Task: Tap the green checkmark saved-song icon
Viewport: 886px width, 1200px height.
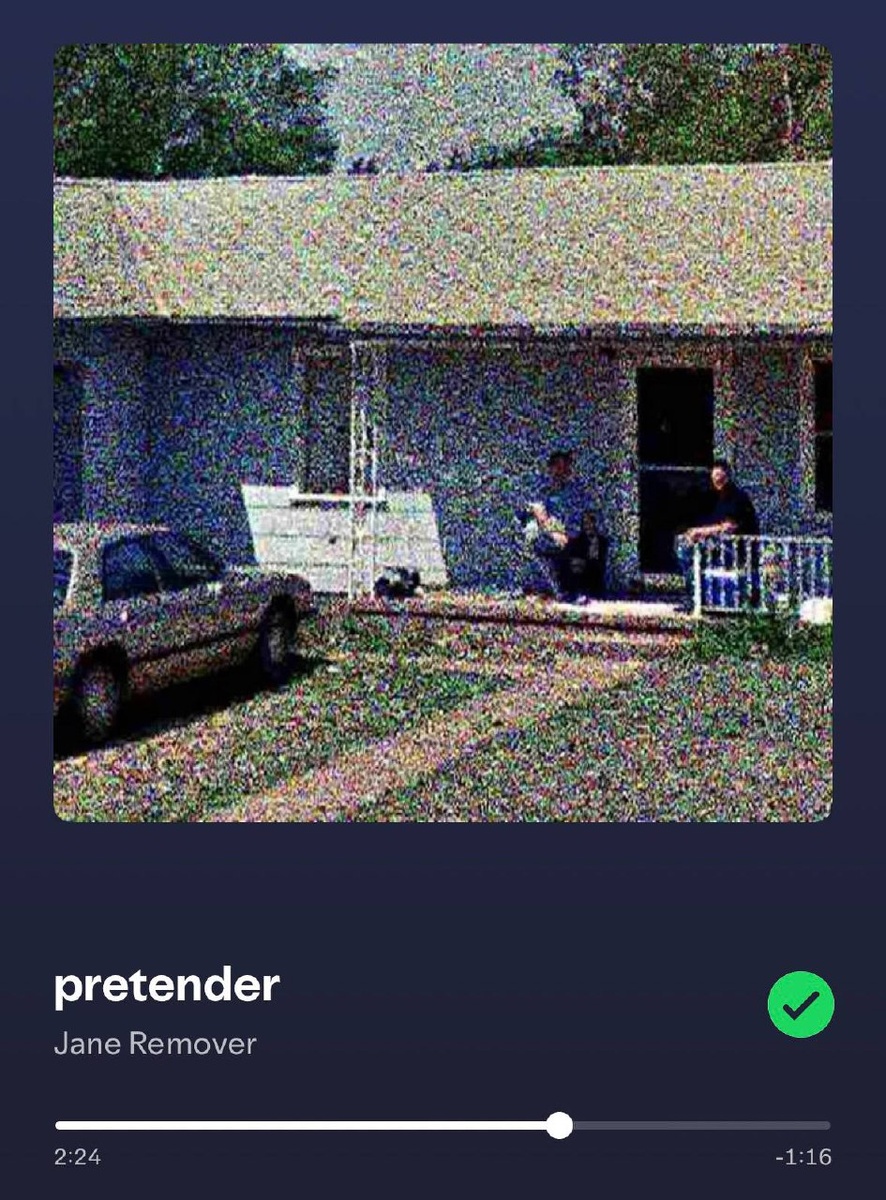Action: (x=800, y=1004)
